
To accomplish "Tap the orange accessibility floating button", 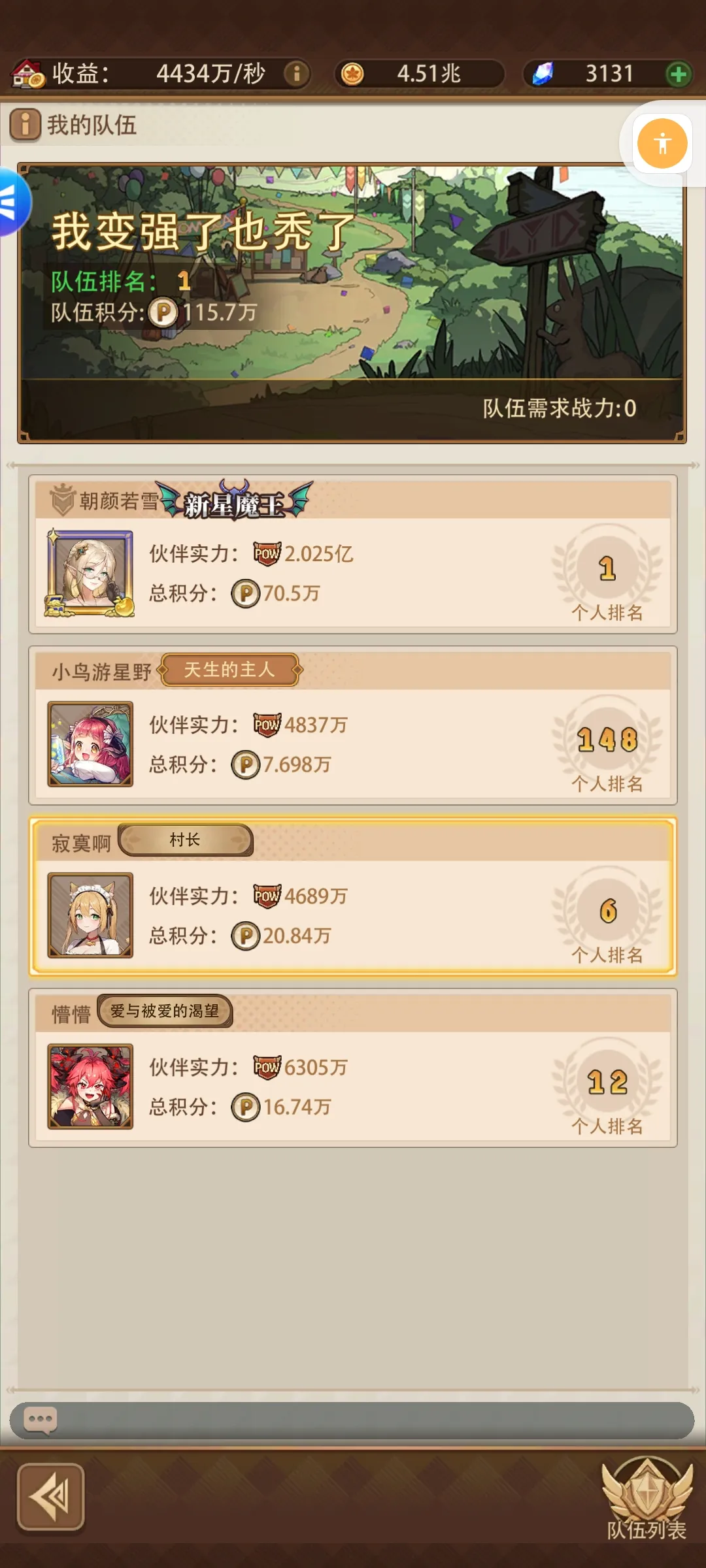I will coord(662,144).
